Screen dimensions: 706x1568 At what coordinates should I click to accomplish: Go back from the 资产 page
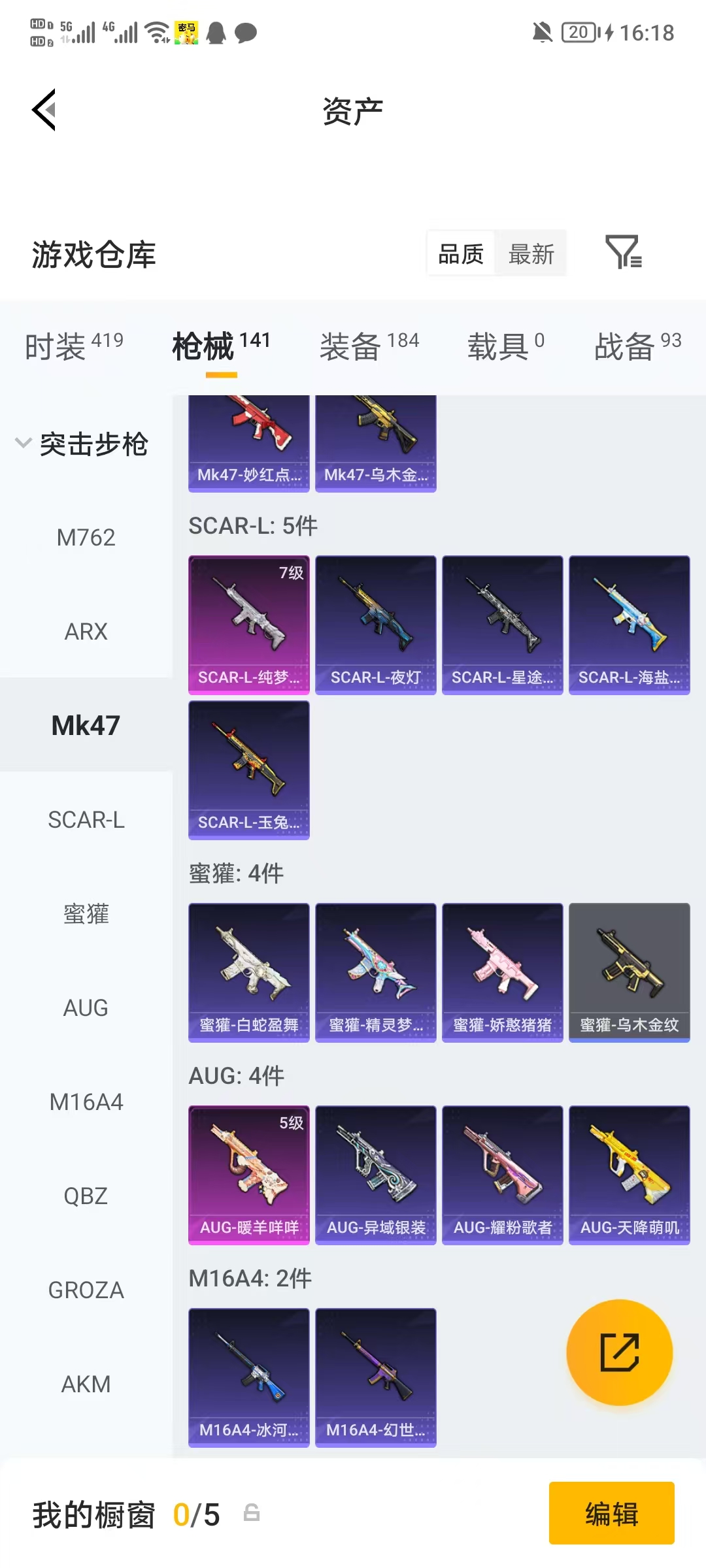pos(44,110)
